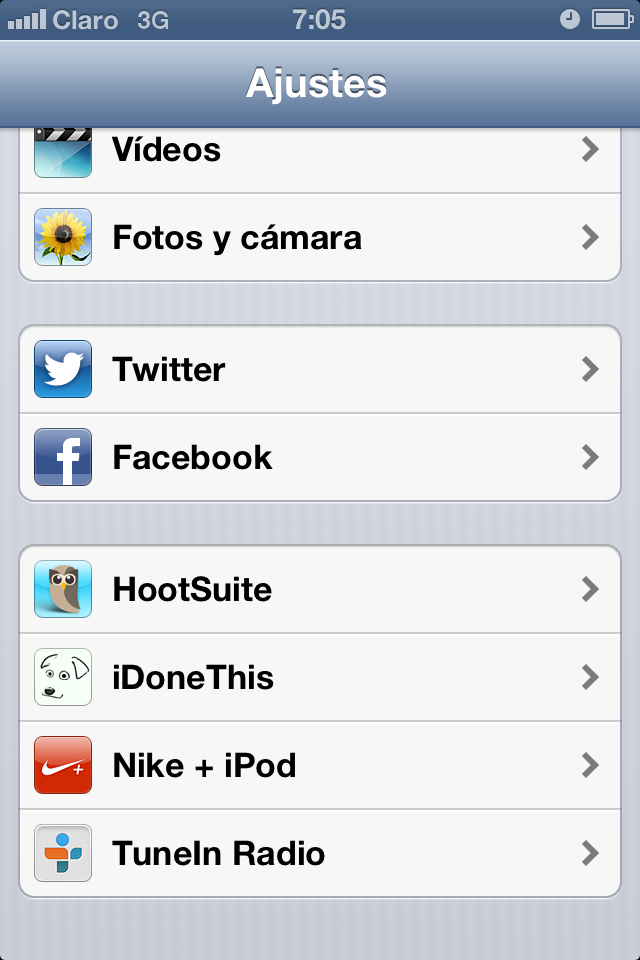Open TuneIn Radio settings
640x960 pixels.
coord(320,853)
